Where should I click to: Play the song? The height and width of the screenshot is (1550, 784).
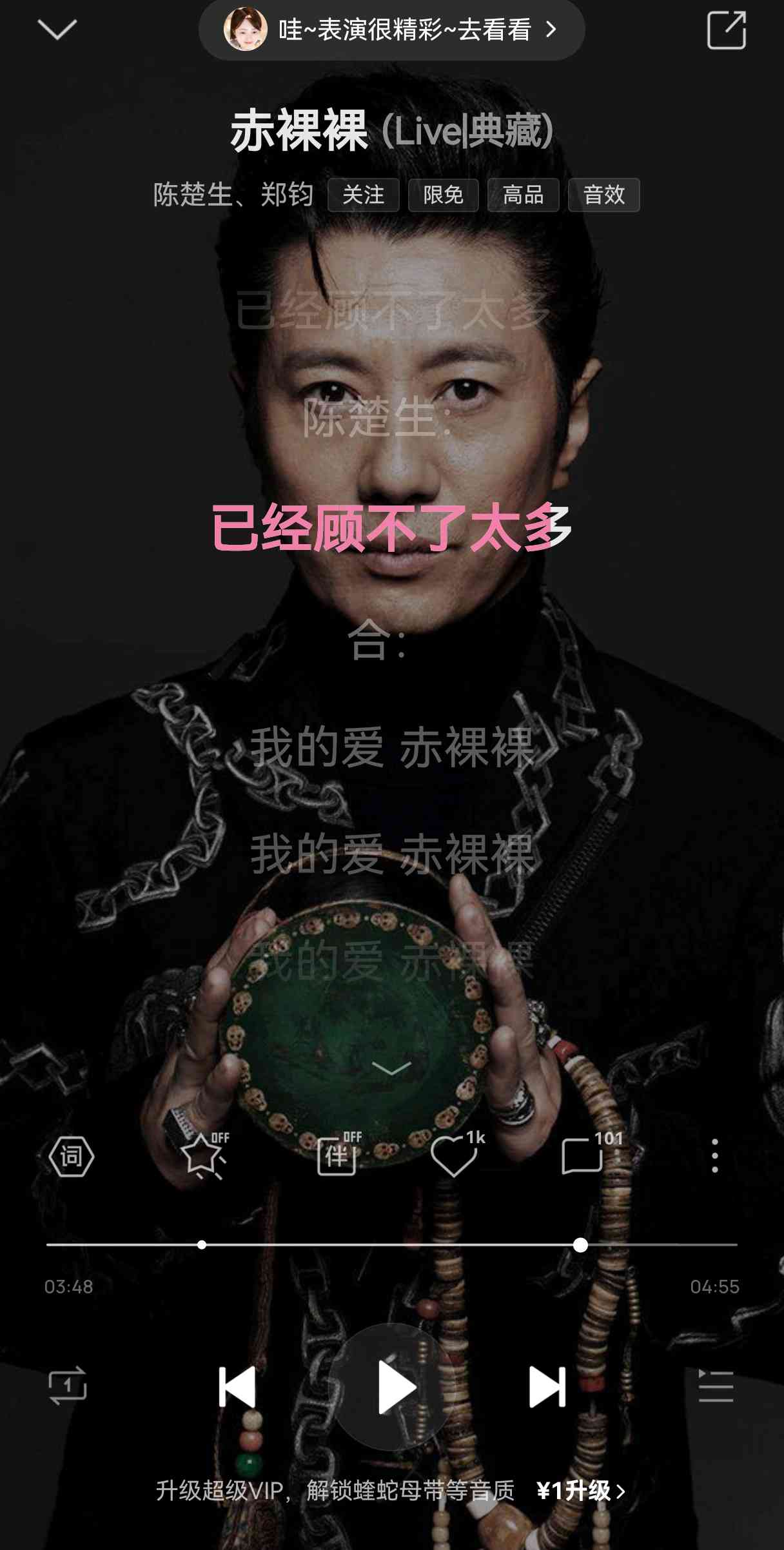[x=392, y=1386]
